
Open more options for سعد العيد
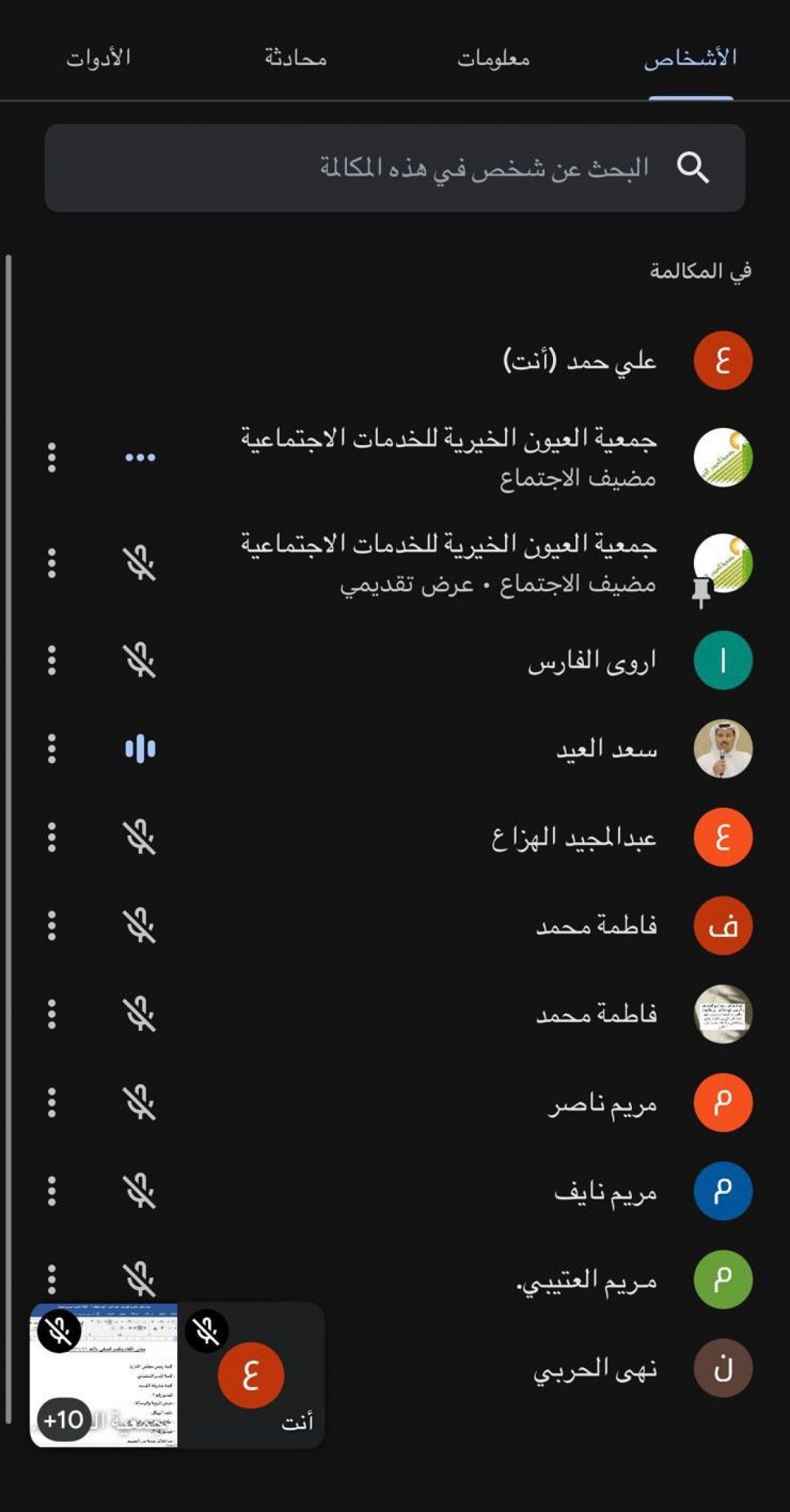[x=52, y=749]
